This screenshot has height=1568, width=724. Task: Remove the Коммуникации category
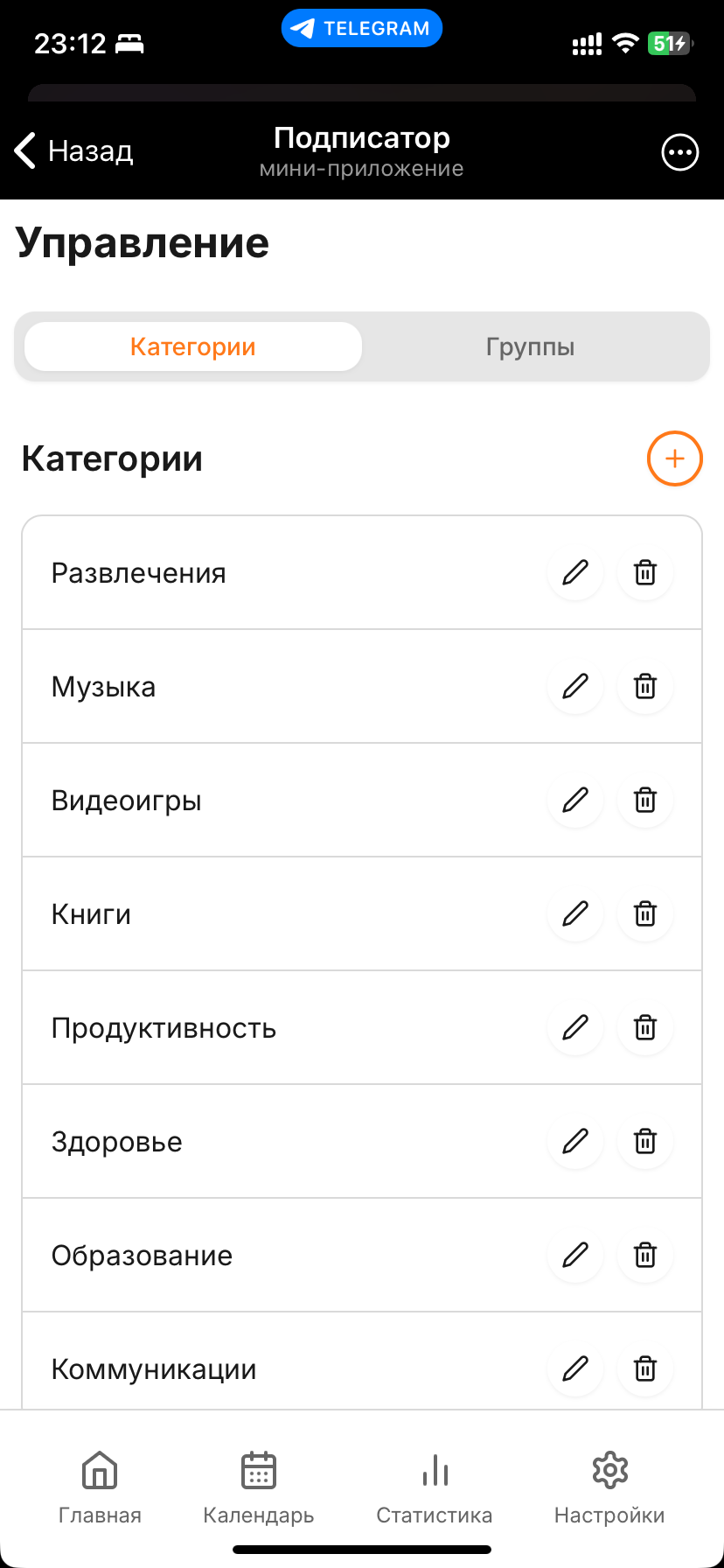click(644, 1368)
